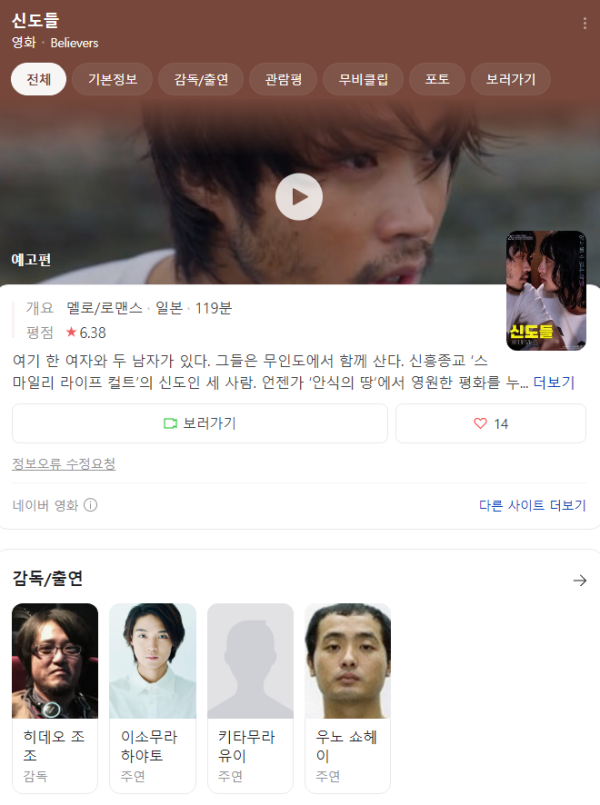This screenshot has width=600, height=805.
Task: Play the 예고편 trailer video
Action: [299, 197]
